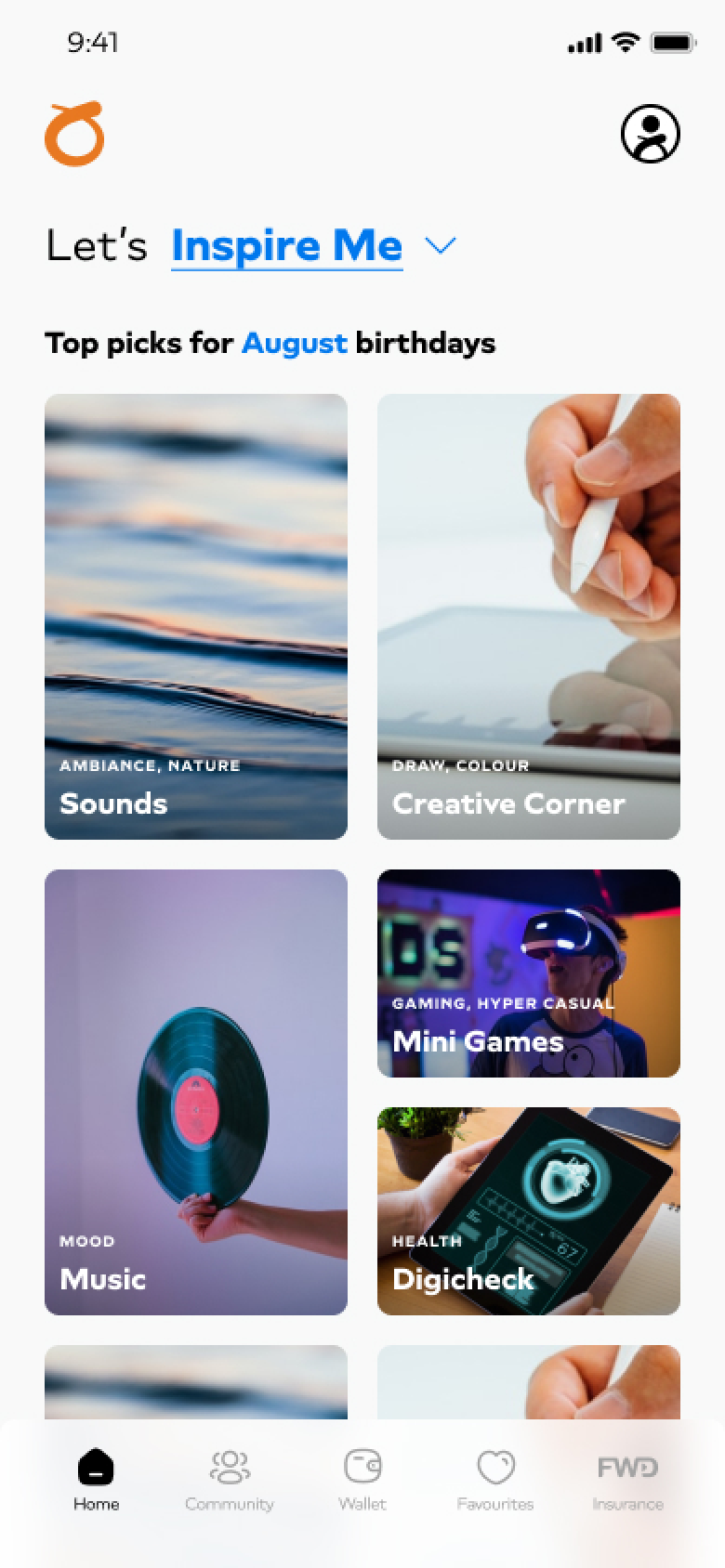Go to the Home tab
The height and width of the screenshot is (1568, 725).
96,1481
